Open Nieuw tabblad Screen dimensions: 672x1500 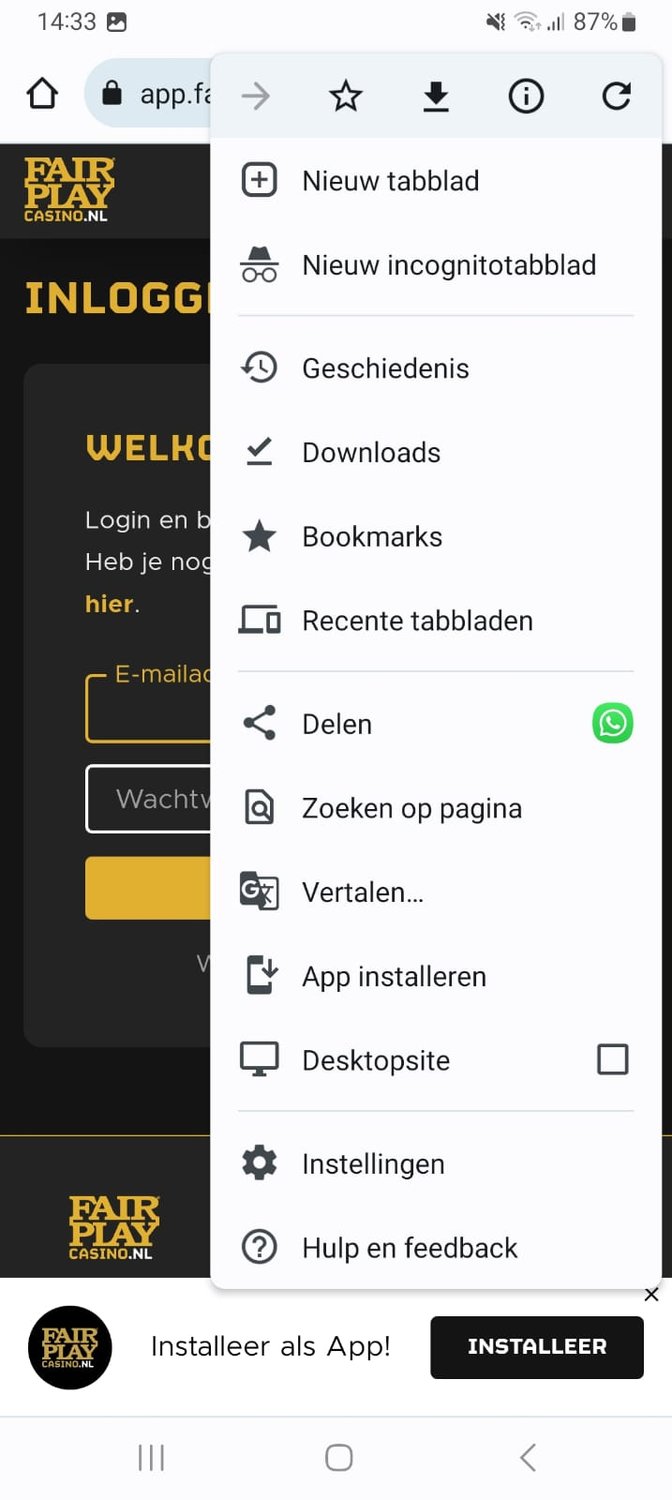pyautogui.click(x=436, y=181)
